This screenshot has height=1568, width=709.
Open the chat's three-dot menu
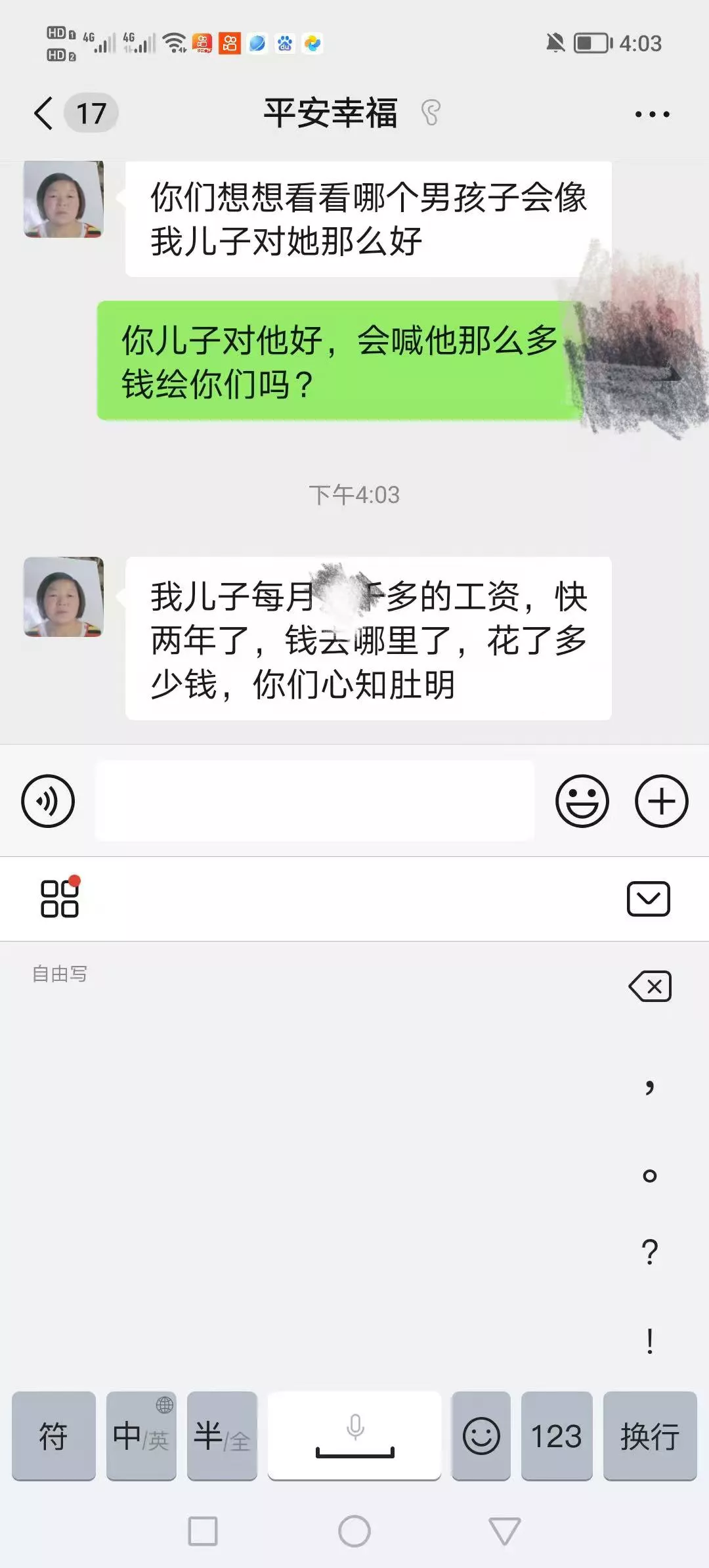[x=653, y=114]
